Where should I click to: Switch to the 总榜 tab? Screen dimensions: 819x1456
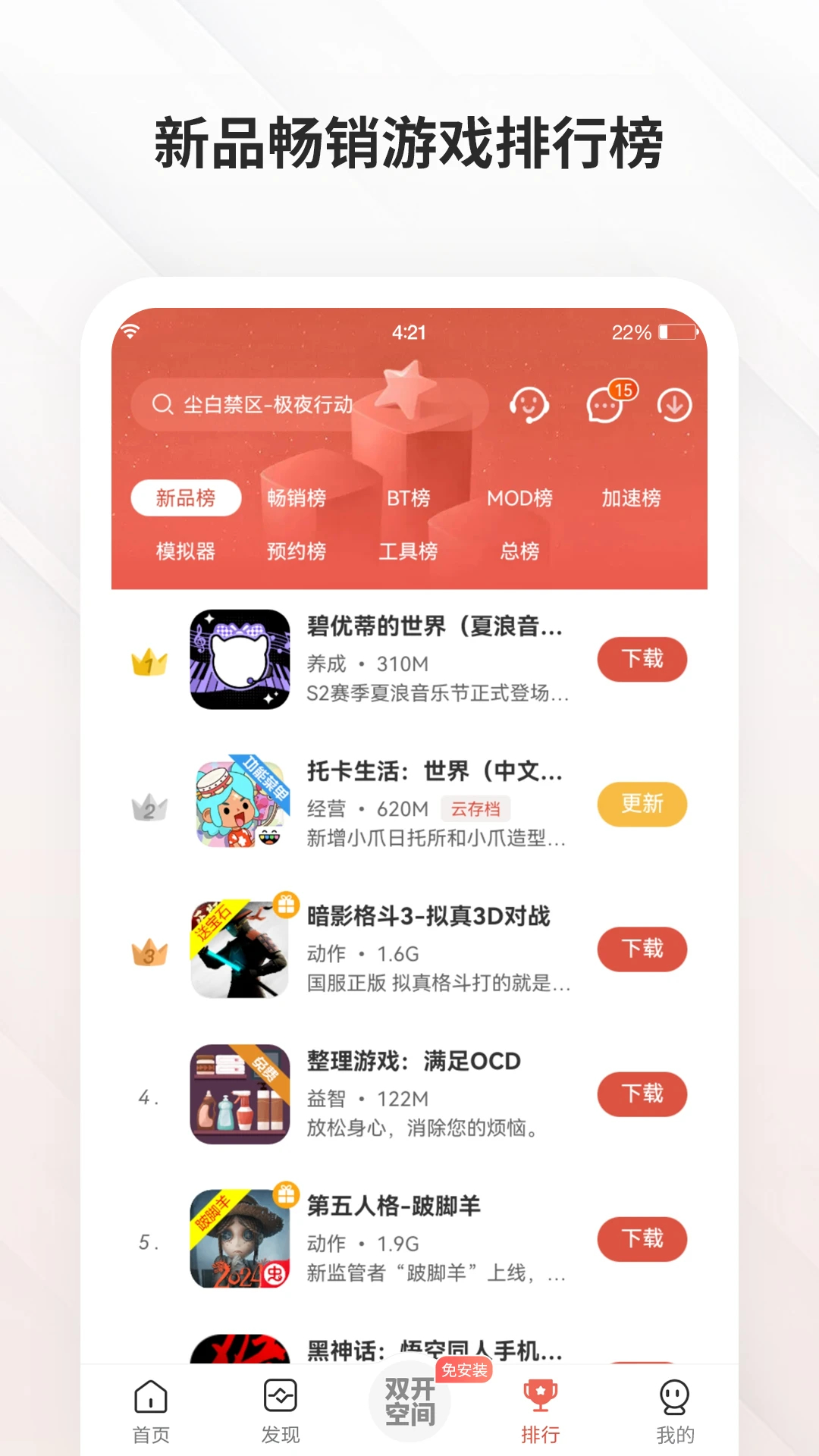(520, 552)
